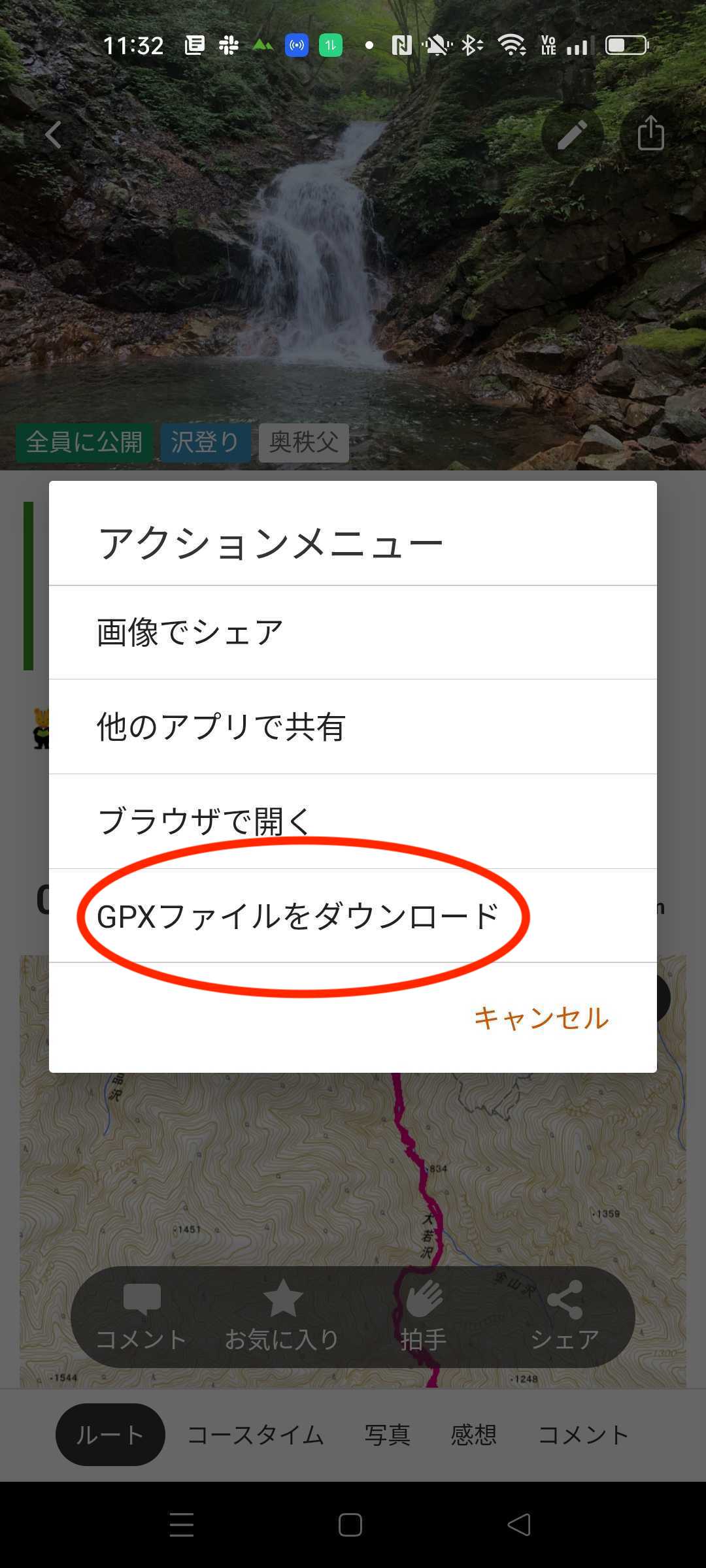Tap the system home button

(x=350, y=1525)
